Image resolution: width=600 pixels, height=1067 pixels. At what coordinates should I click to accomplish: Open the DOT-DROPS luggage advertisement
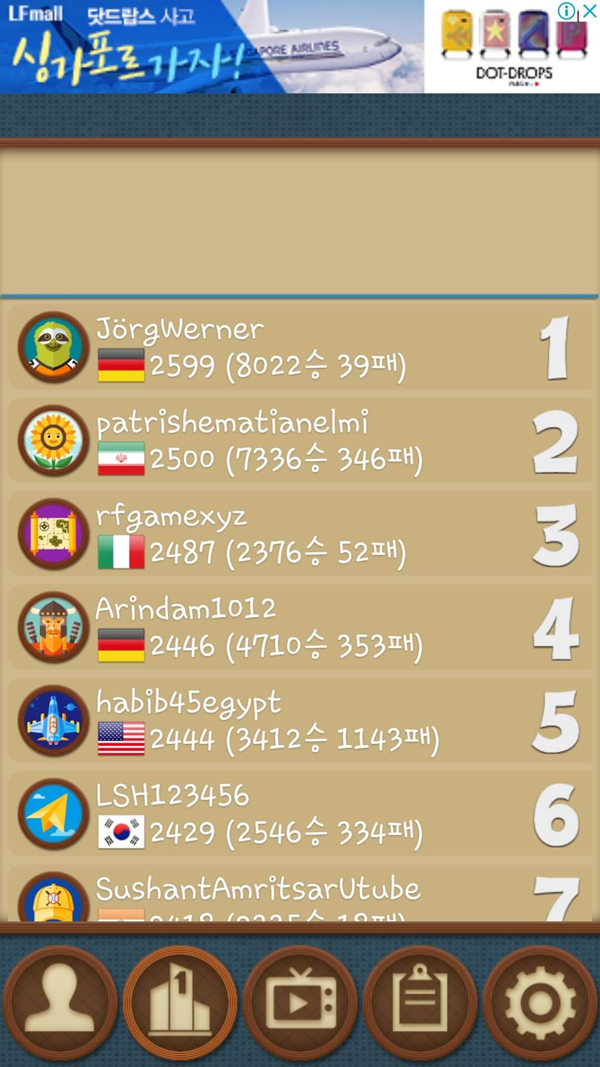512,50
